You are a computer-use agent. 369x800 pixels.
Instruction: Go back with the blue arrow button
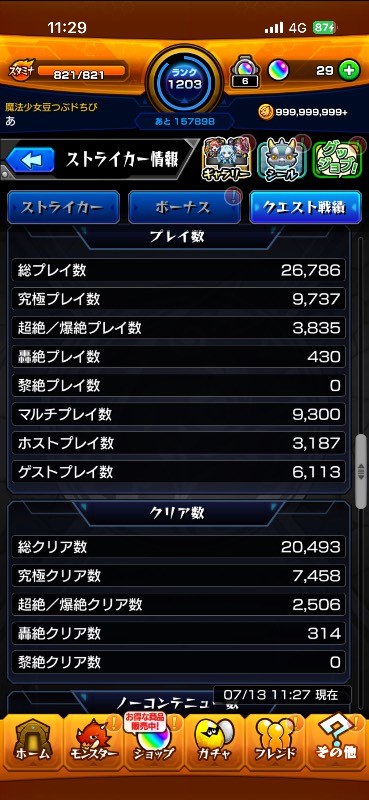(30, 161)
